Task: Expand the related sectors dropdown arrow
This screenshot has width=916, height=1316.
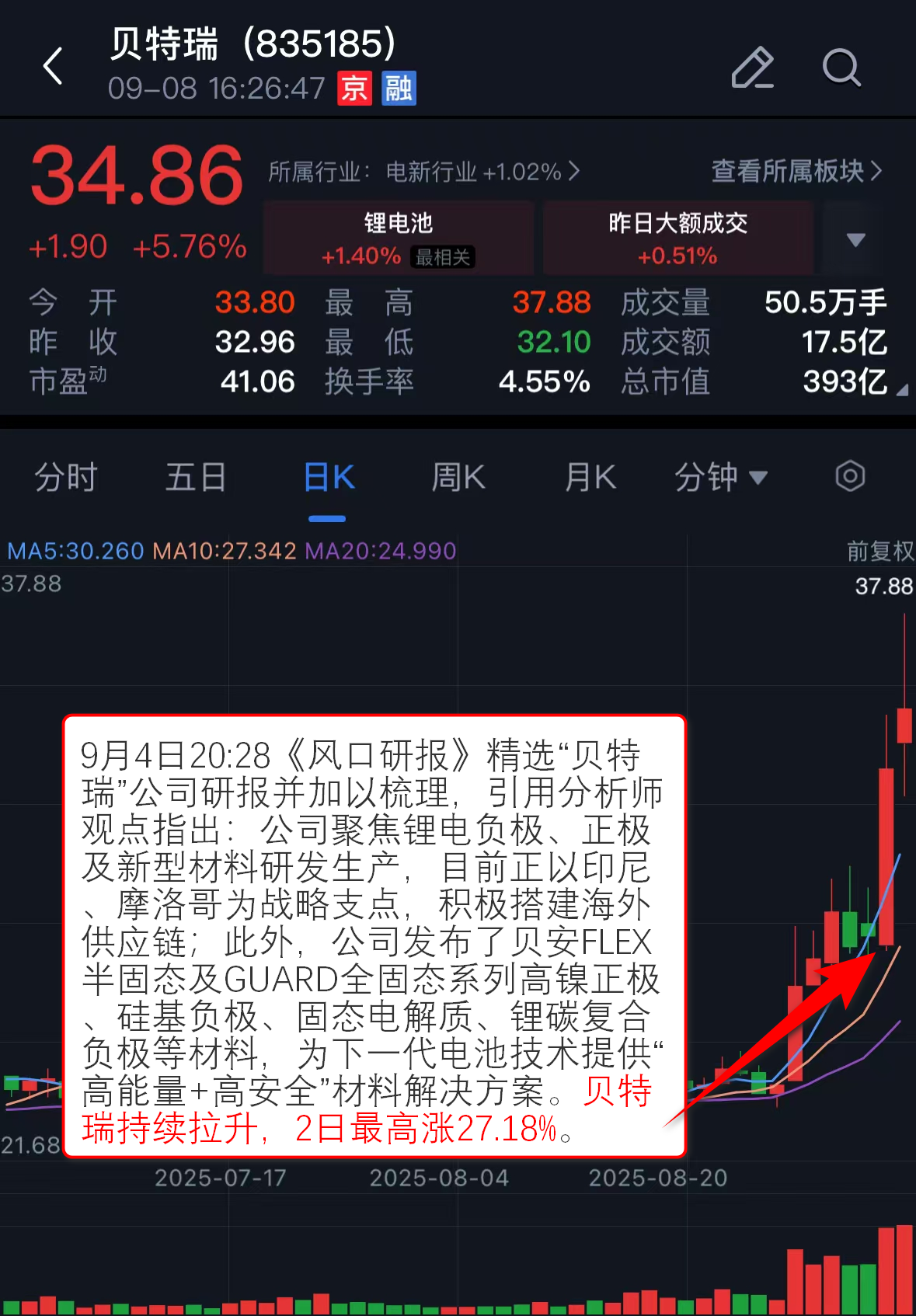Action: point(855,239)
